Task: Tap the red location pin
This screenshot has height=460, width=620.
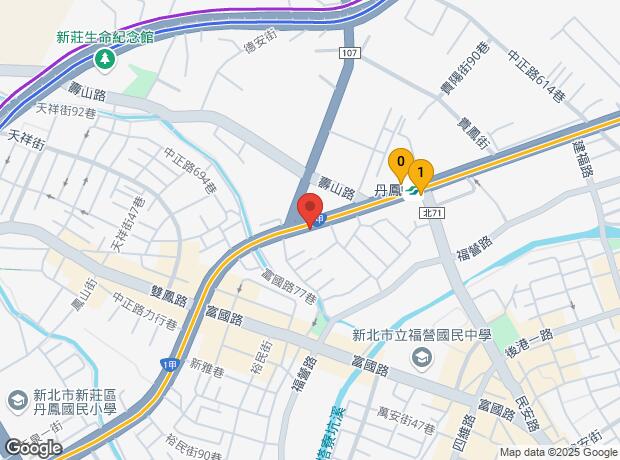Action: tap(310, 210)
